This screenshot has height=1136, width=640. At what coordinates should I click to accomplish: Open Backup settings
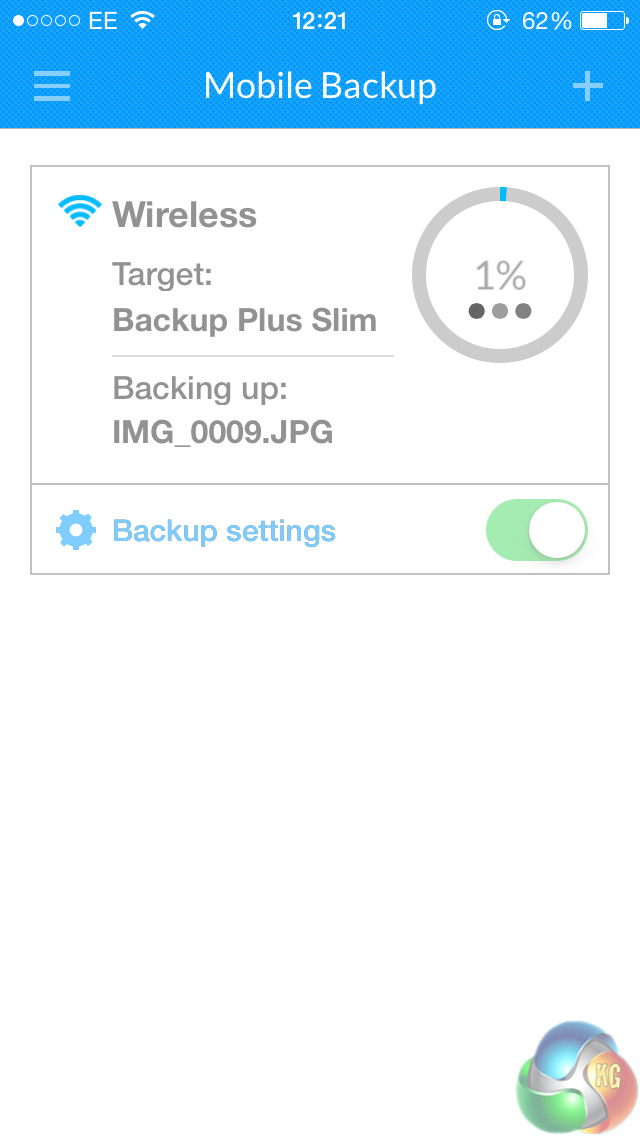[223, 531]
